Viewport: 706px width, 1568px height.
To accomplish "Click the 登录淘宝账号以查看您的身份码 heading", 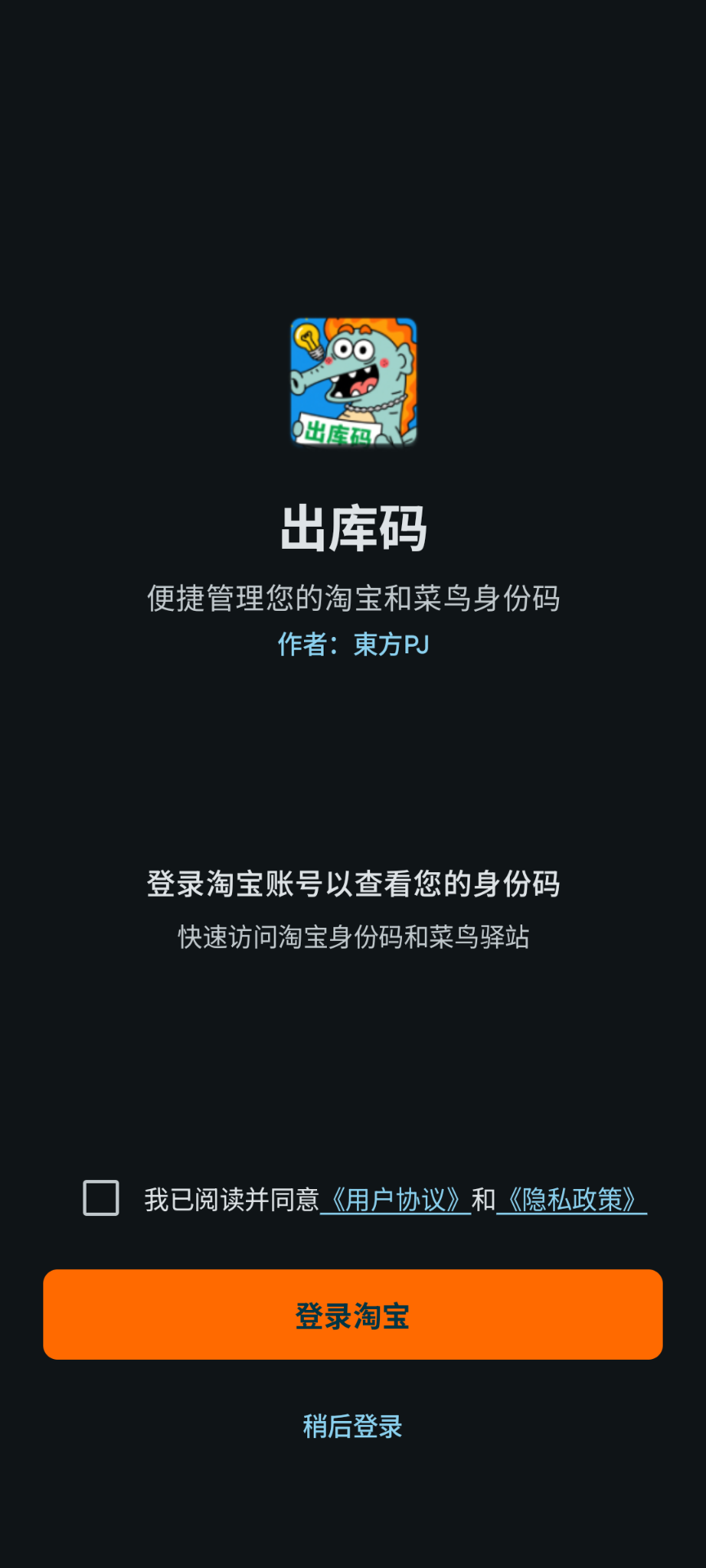I will click(x=353, y=884).
